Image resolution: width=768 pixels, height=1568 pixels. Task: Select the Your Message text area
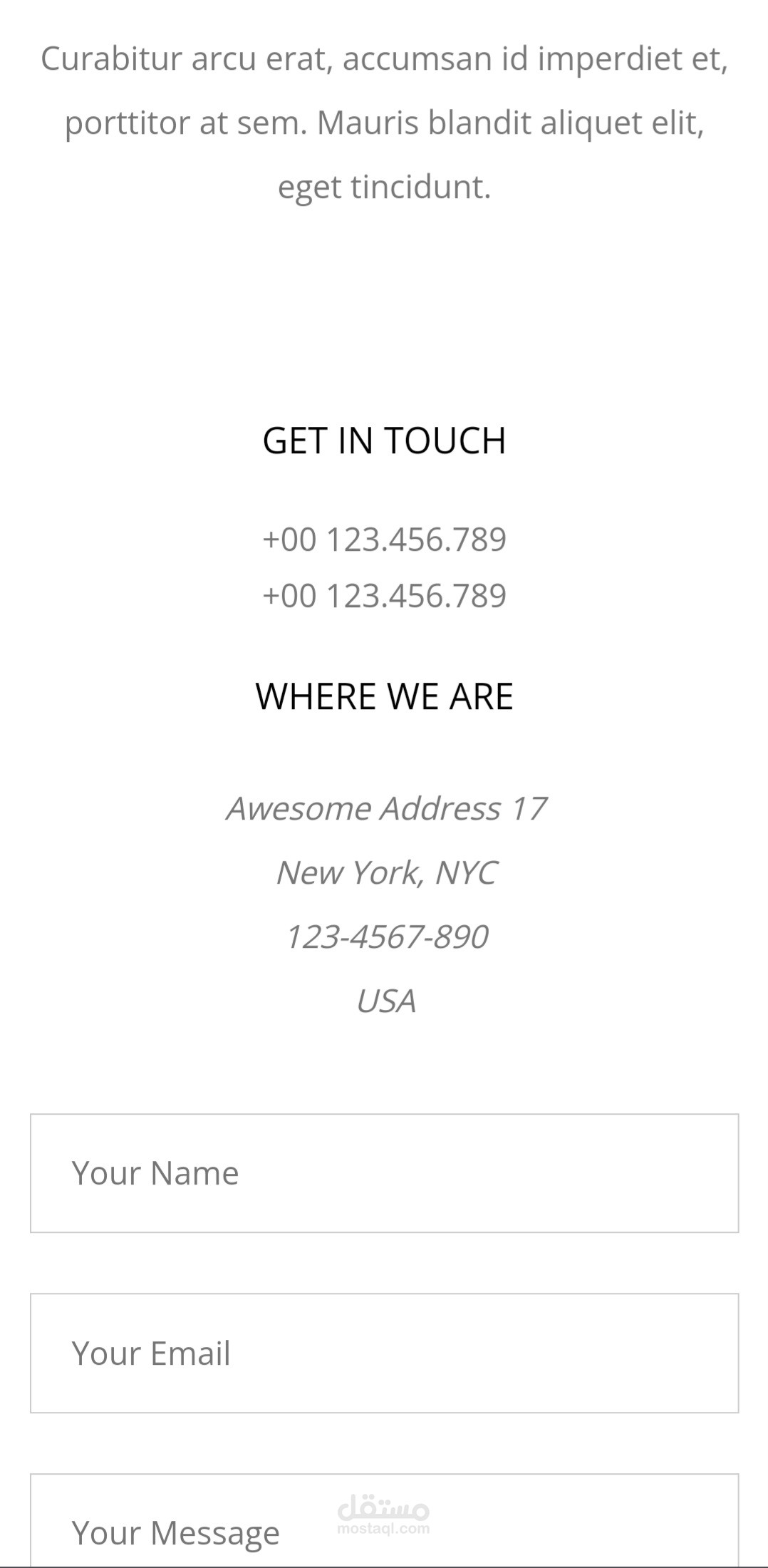[x=384, y=1521]
